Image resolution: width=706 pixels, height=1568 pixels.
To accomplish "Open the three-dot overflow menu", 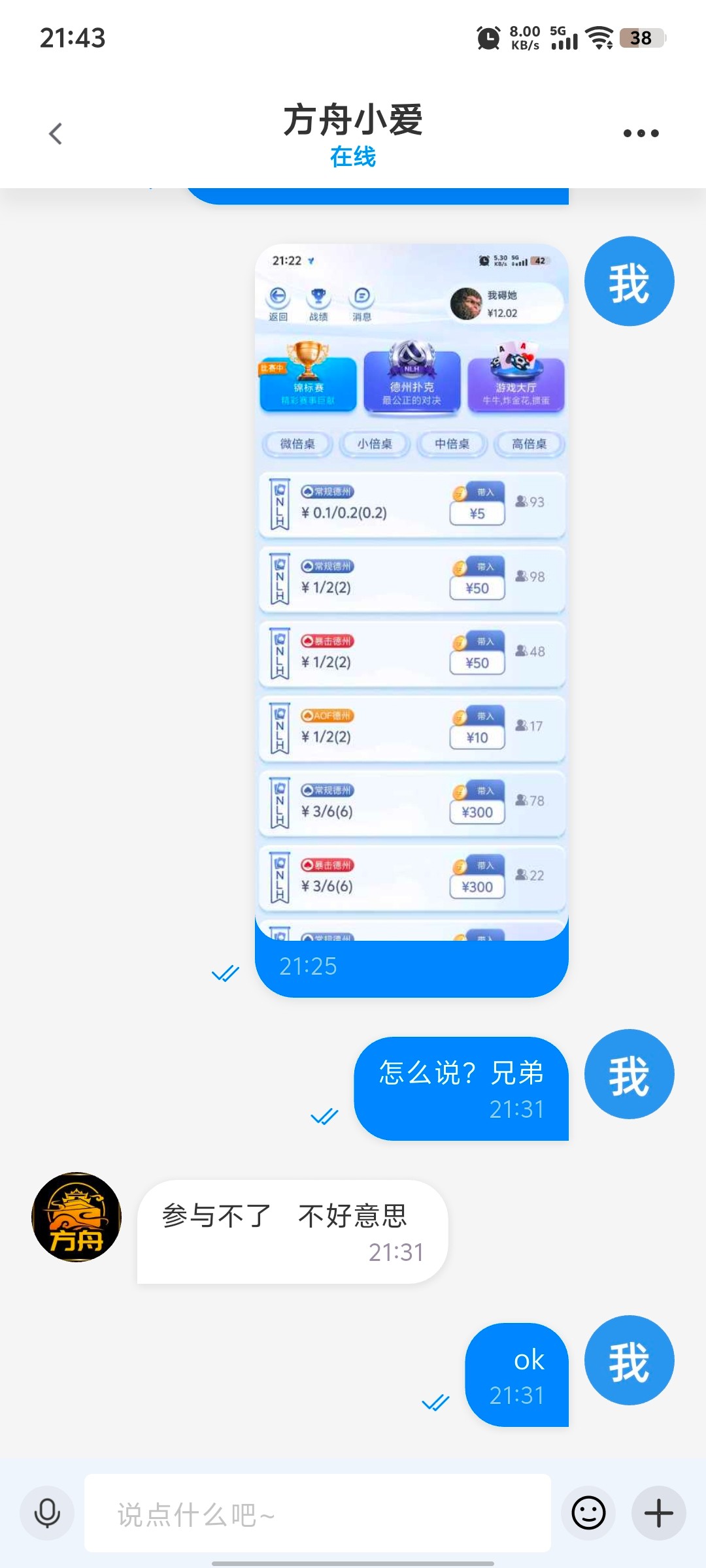I will 641,133.
